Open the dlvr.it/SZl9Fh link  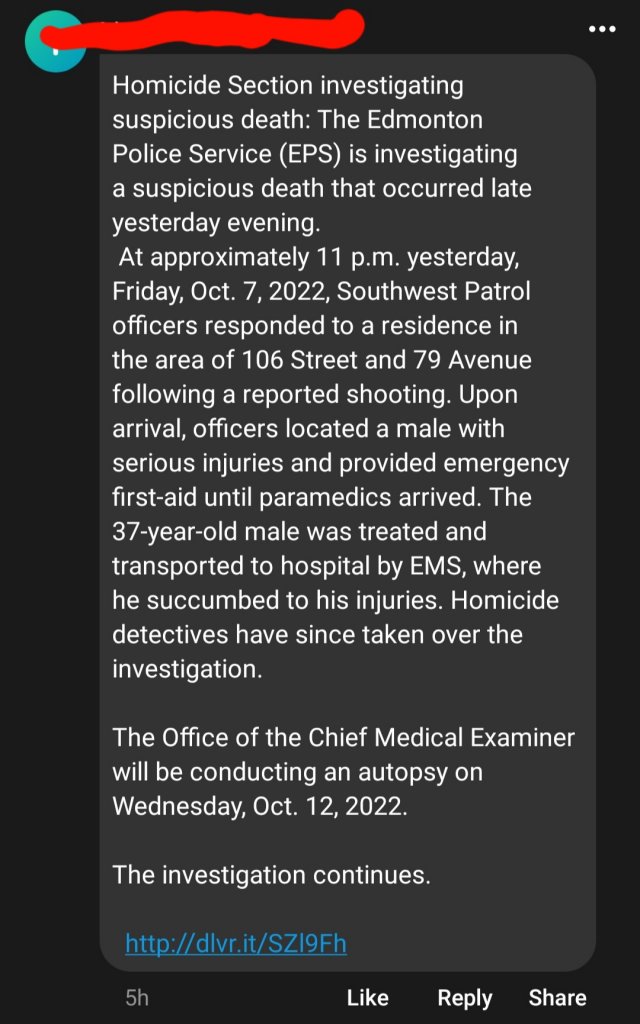235,943
